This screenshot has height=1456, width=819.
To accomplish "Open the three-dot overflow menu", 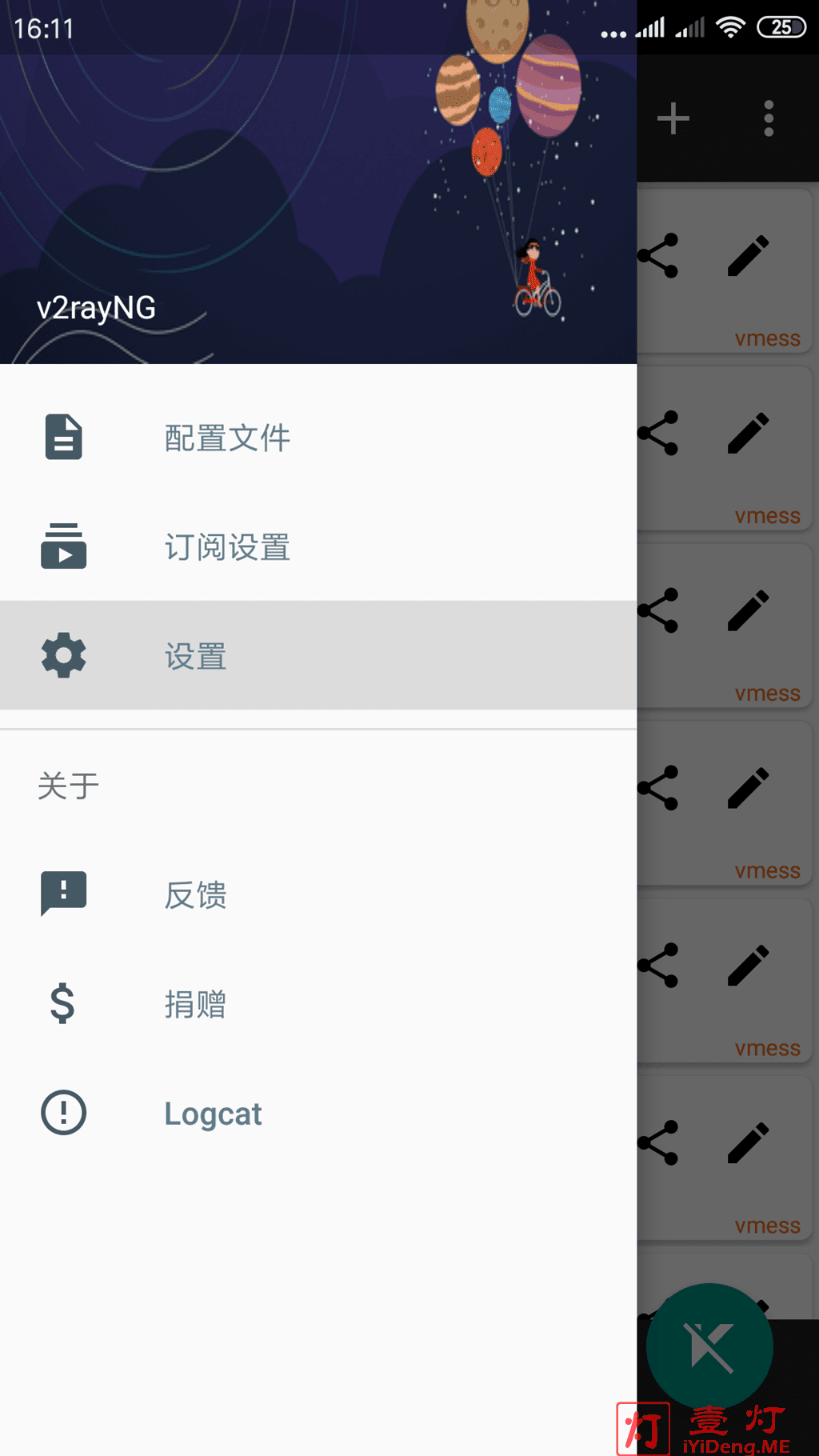I will 769,118.
